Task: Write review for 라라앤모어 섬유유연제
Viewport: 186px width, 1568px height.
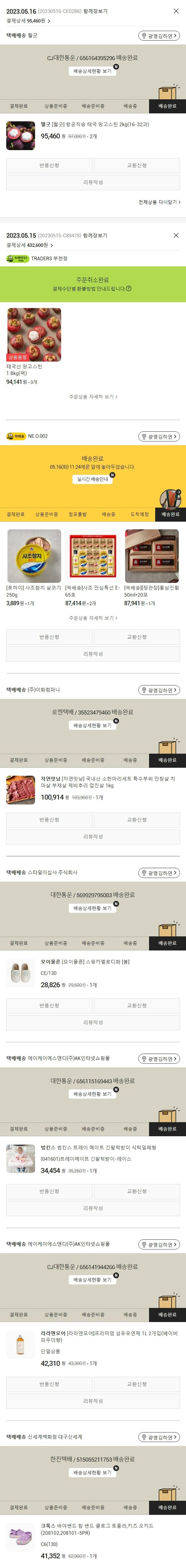Action: (x=93, y=1401)
